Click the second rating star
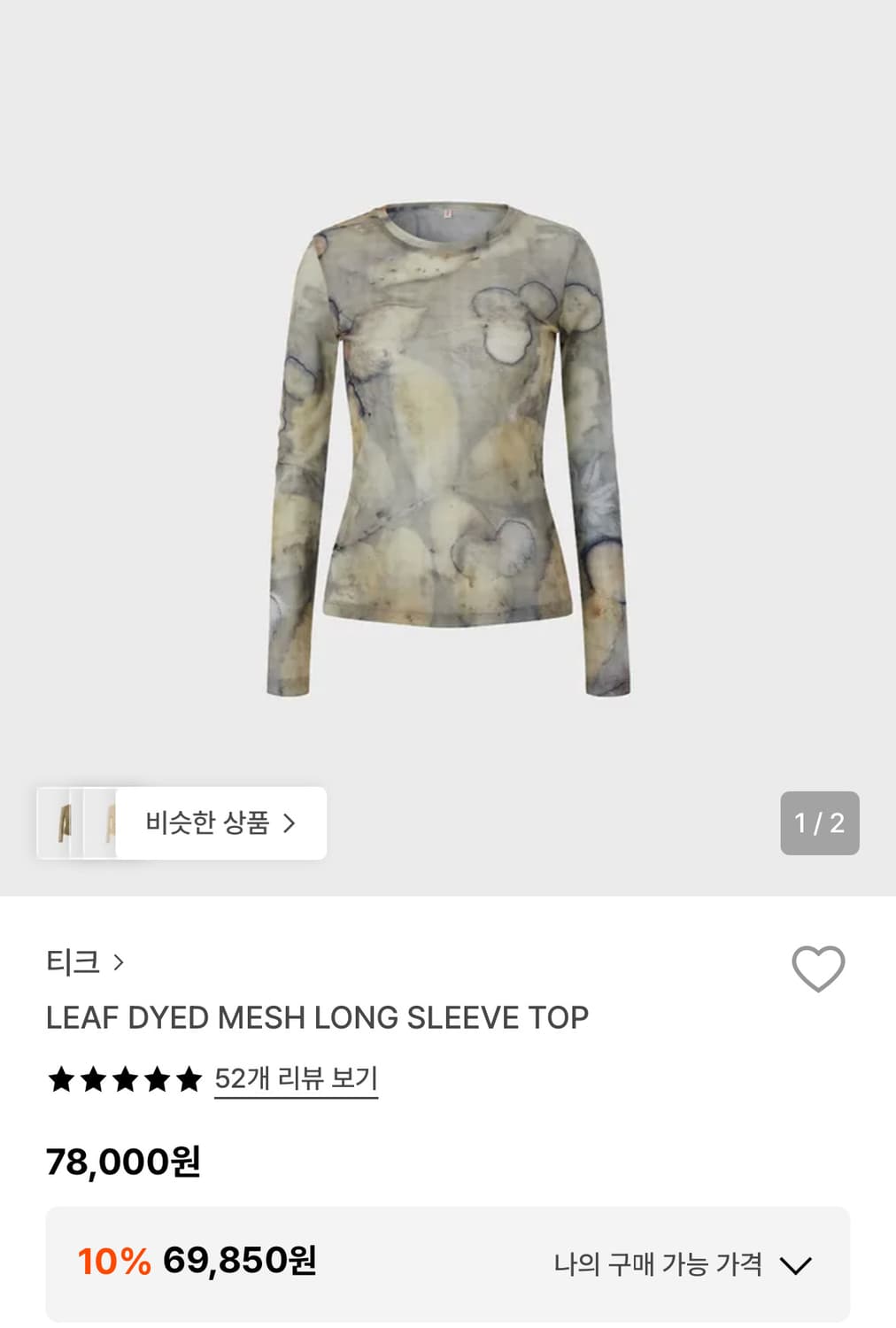 tap(92, 1079)
